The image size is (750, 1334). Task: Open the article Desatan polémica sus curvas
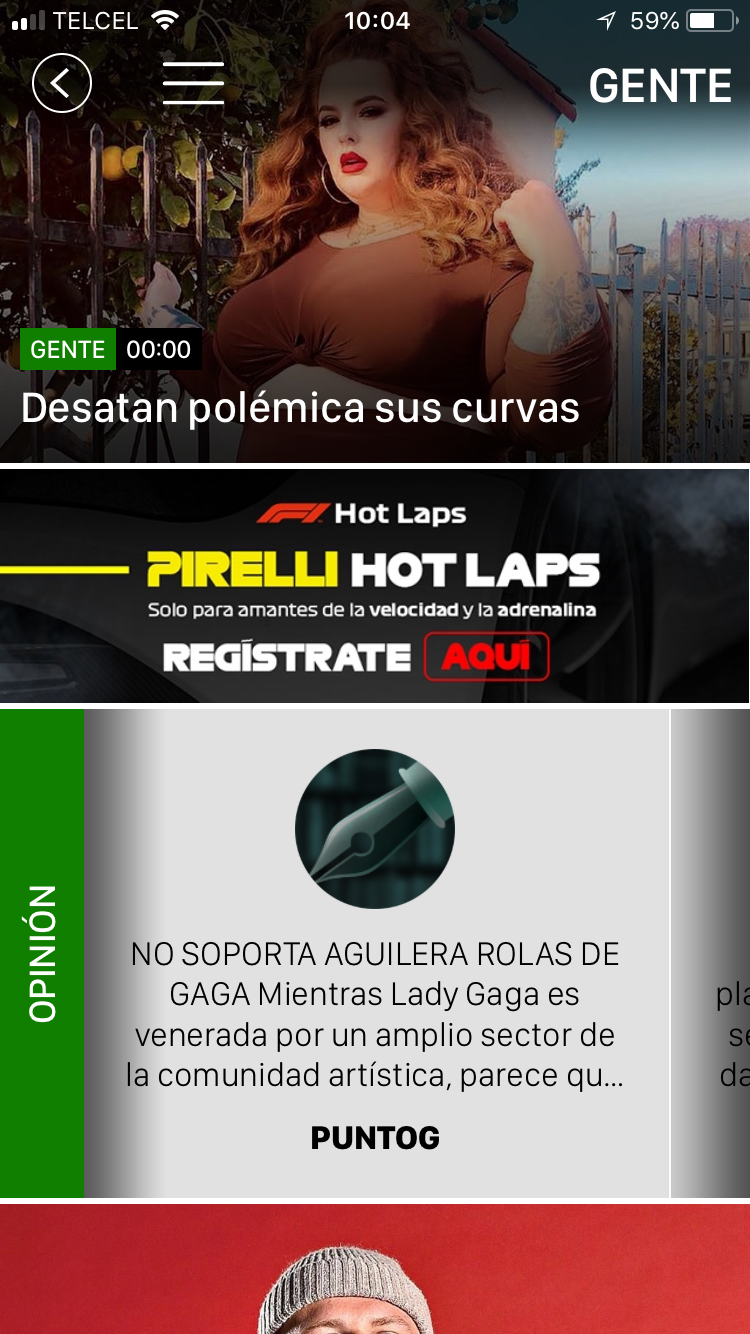pyautogui.click(x=300, y=407)
